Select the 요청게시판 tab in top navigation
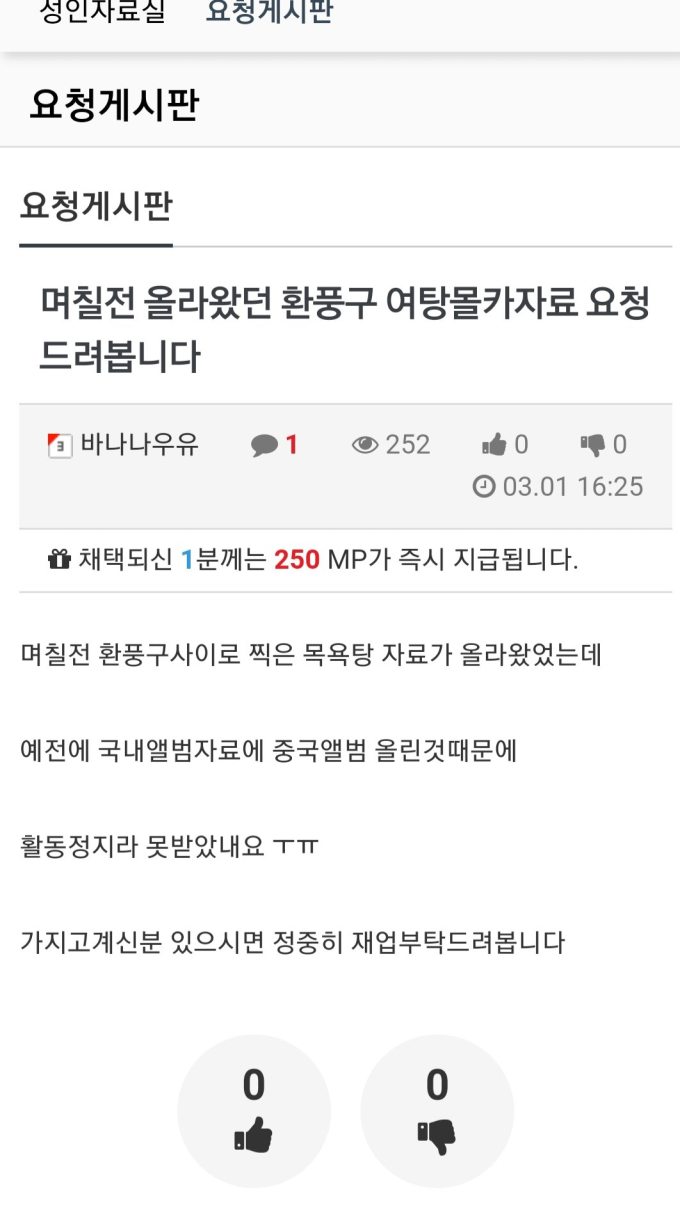Viewport: 680px width, 1208px height. tap(269, 12)
